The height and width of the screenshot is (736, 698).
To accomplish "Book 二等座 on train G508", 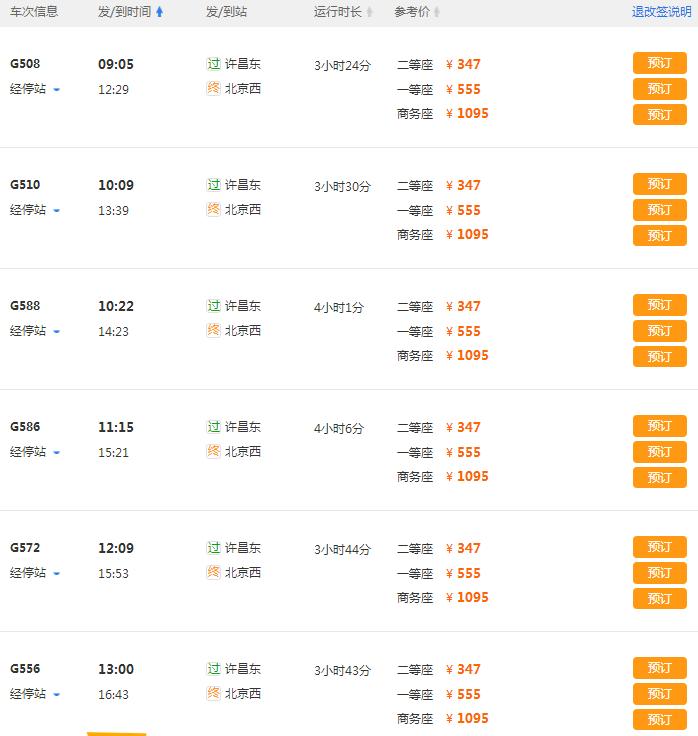I will [659, 63].
